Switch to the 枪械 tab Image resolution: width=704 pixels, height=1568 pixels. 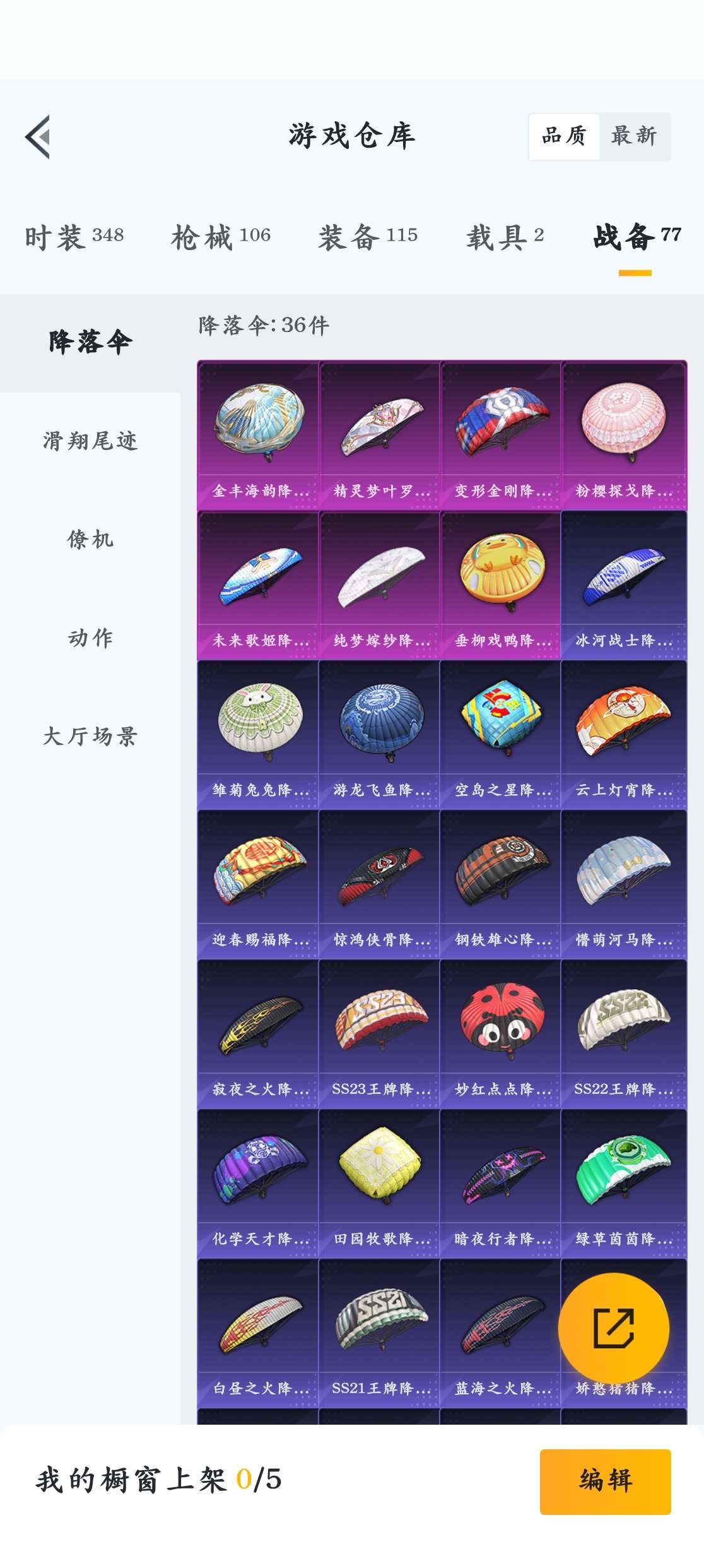pos(220,237)
